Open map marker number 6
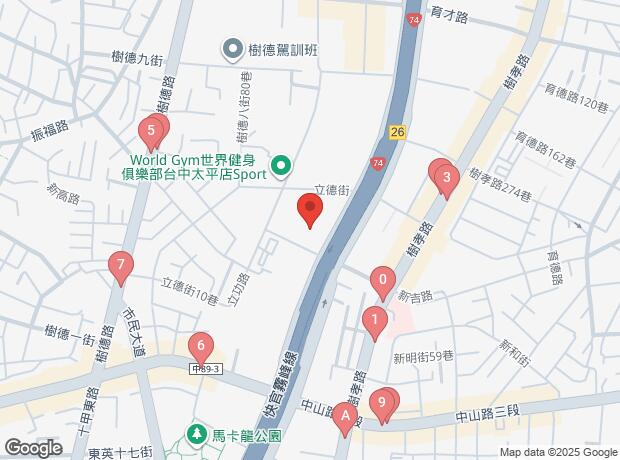 202,346
